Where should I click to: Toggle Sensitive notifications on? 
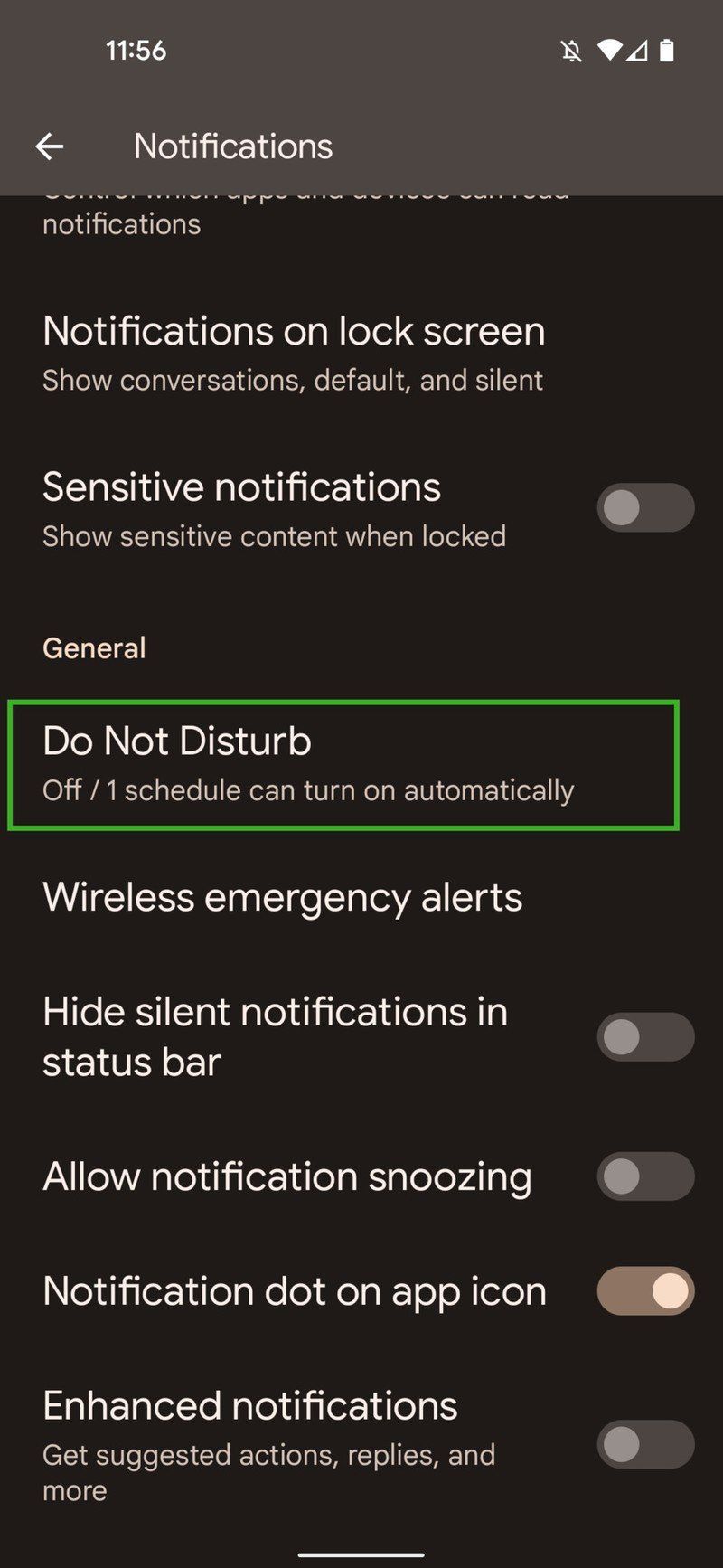644,507
